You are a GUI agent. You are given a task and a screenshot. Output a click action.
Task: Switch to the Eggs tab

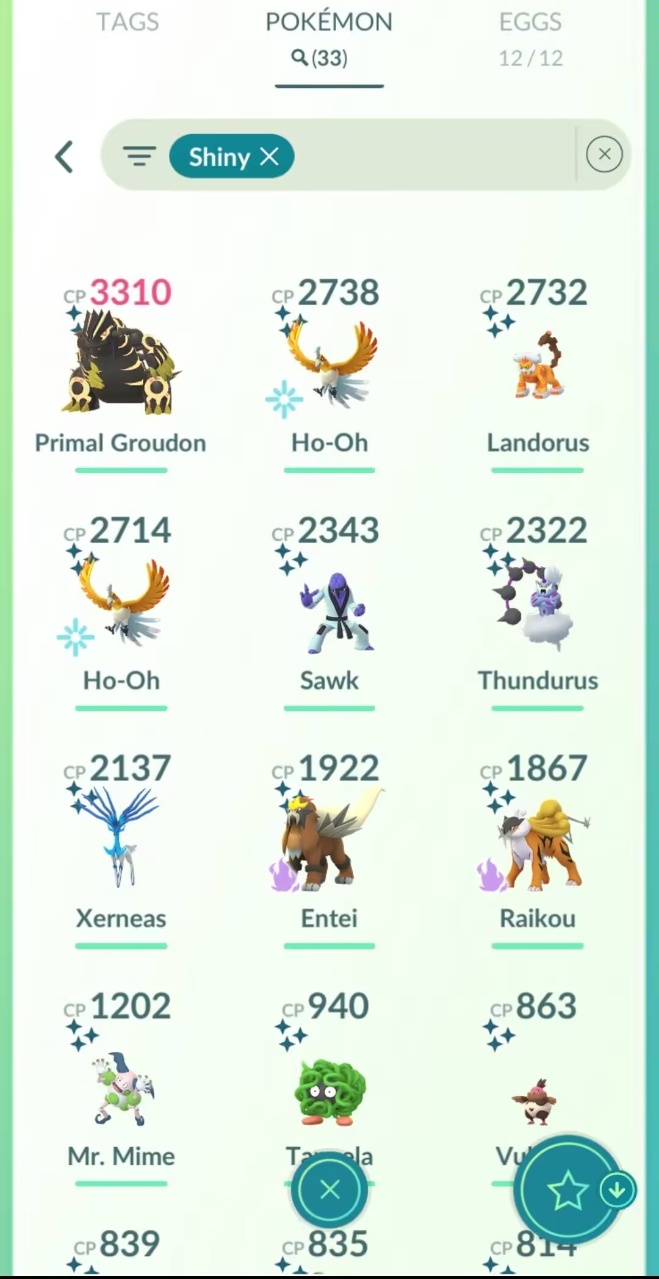[x=530, y=22]
